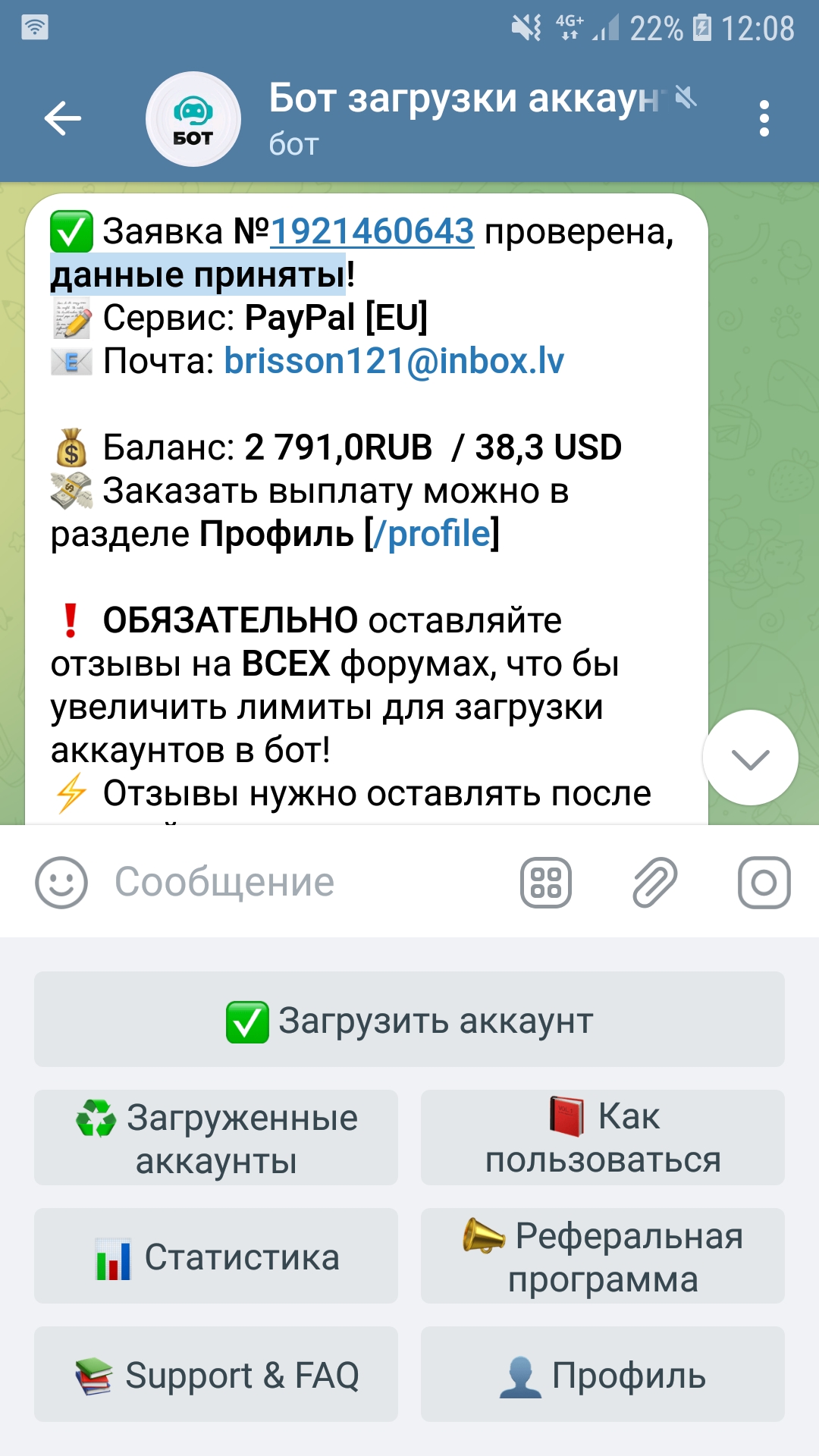Screen dimensions: 819x1456
Task: Tap the brisson121@inbox.lv email link
Action: pyautogui.click(x=394, y=361)
